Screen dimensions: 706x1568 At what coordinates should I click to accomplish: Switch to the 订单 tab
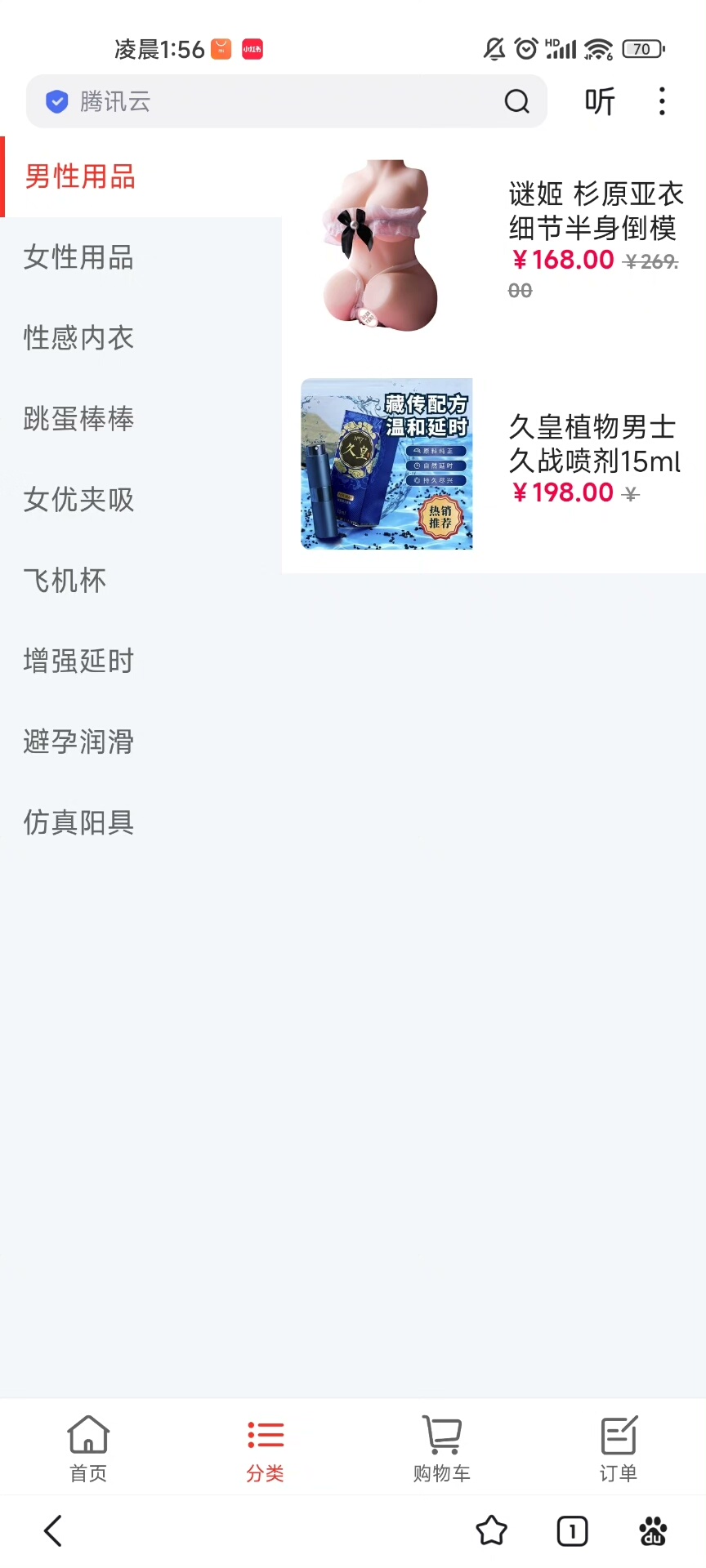[x=619, y=1449]
